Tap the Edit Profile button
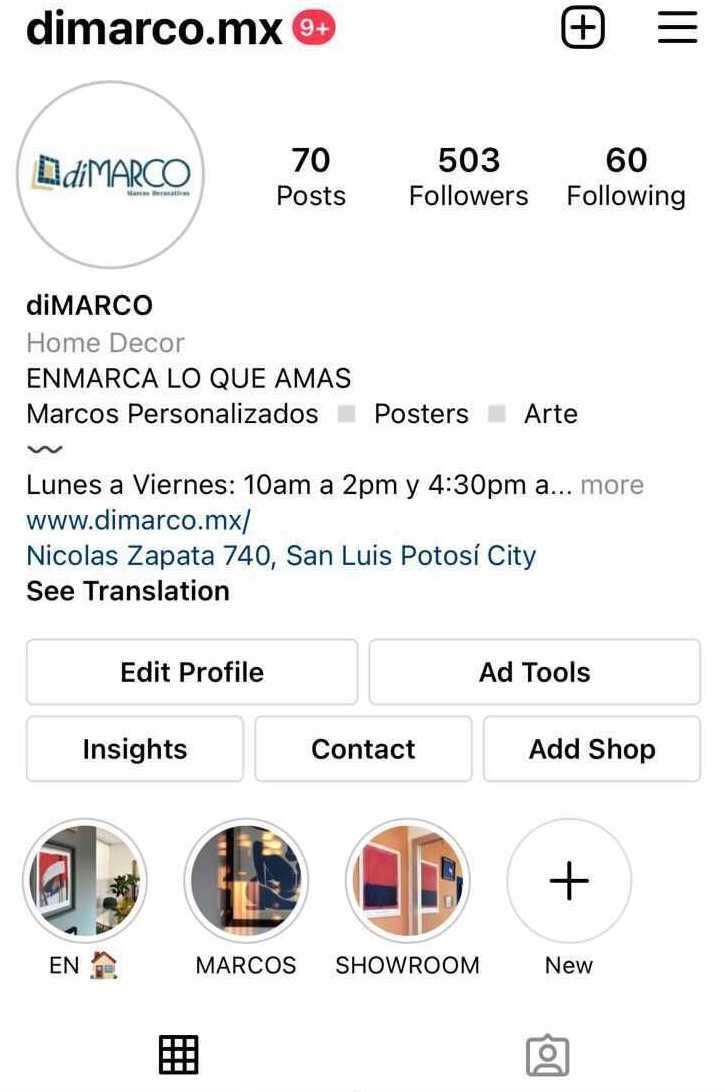 point(192,672)
